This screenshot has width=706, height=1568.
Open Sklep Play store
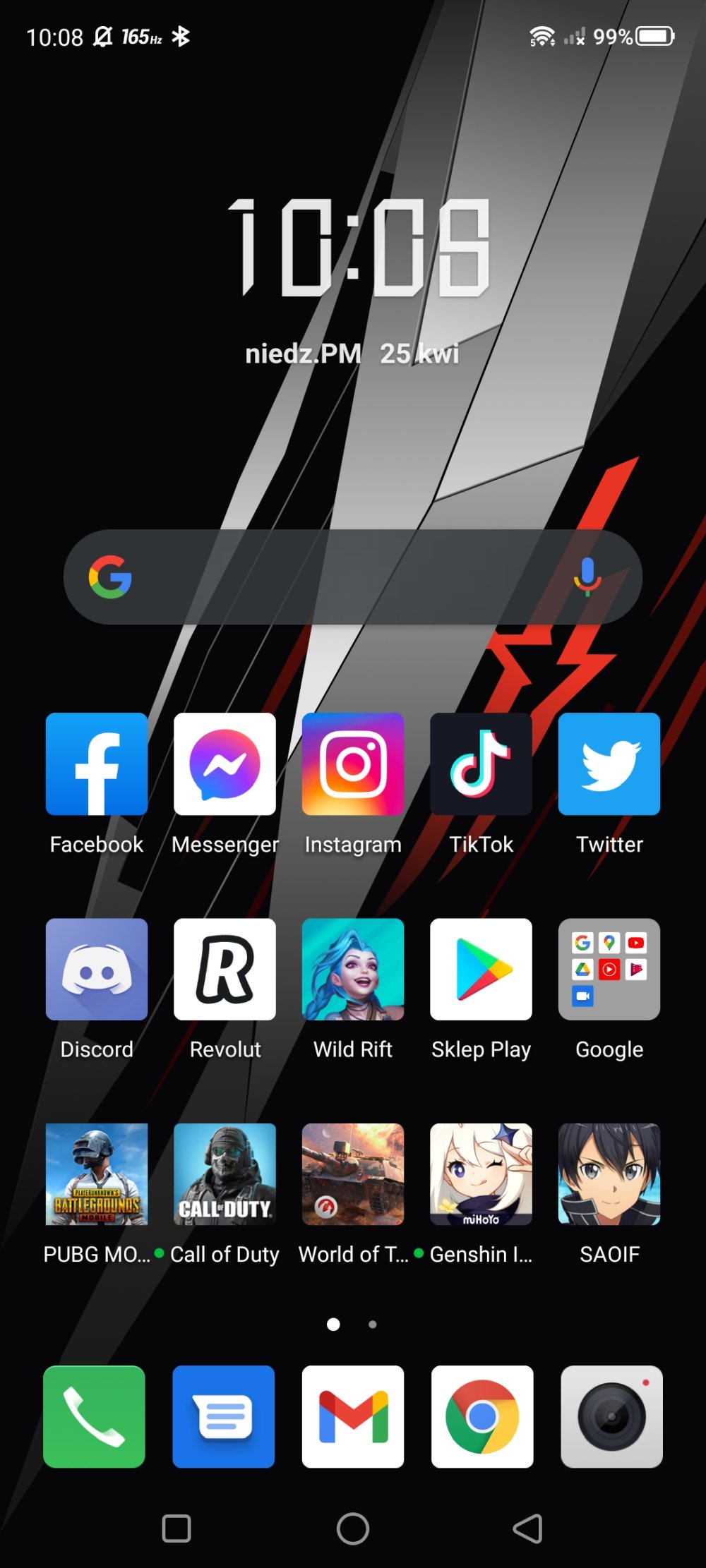(481, 969)
